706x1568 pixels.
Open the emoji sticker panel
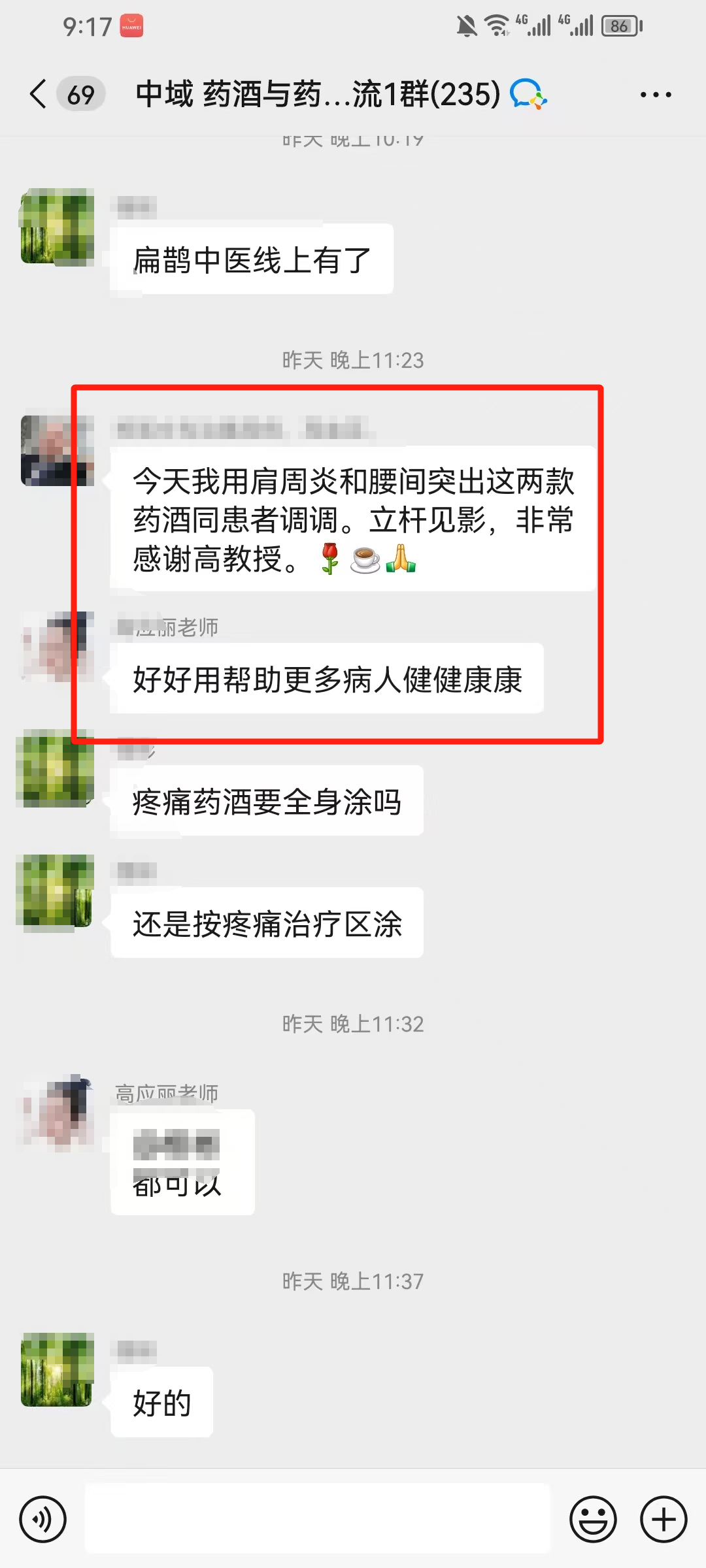click(593, 1519)
